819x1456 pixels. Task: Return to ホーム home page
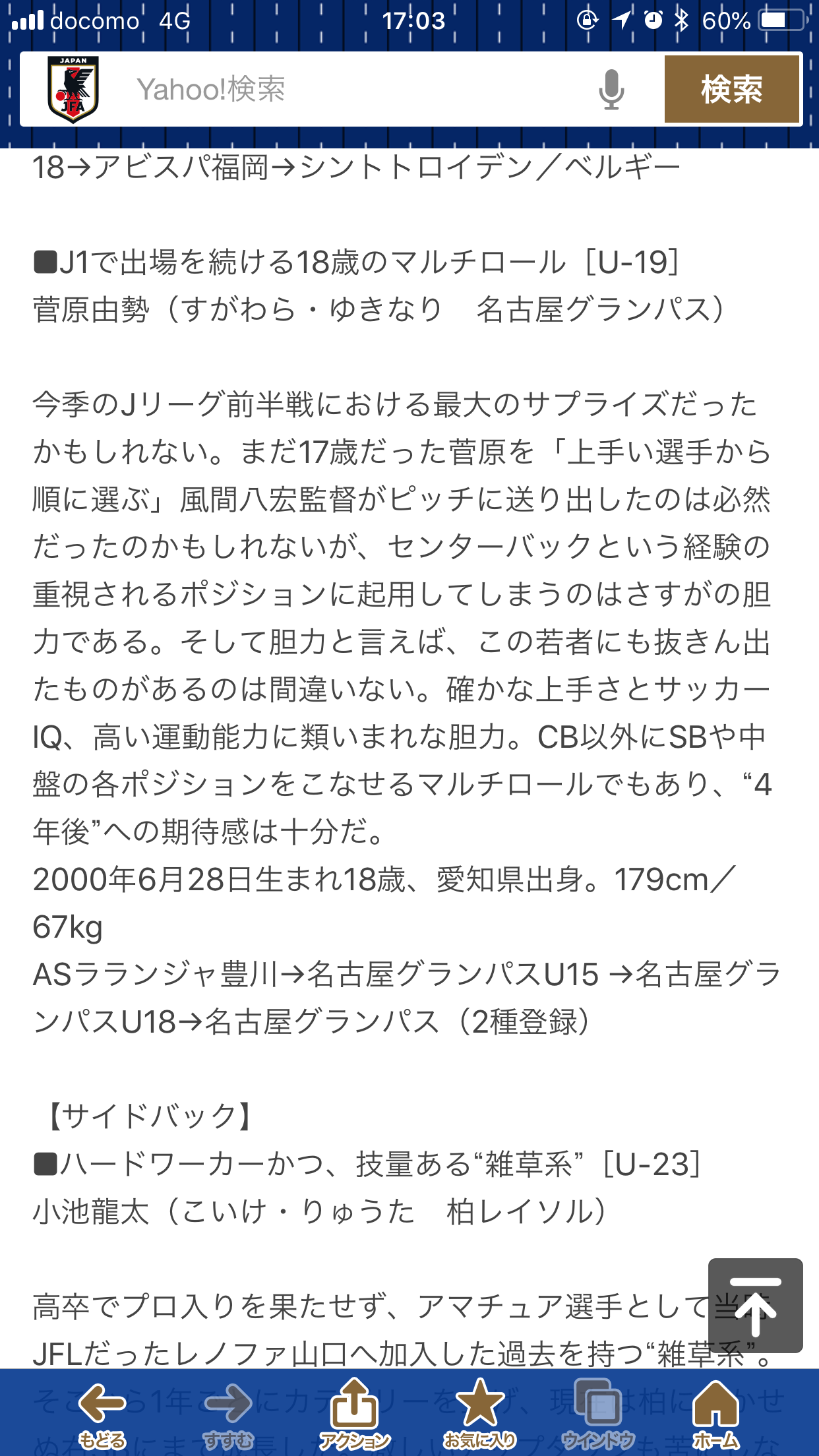716,1412
